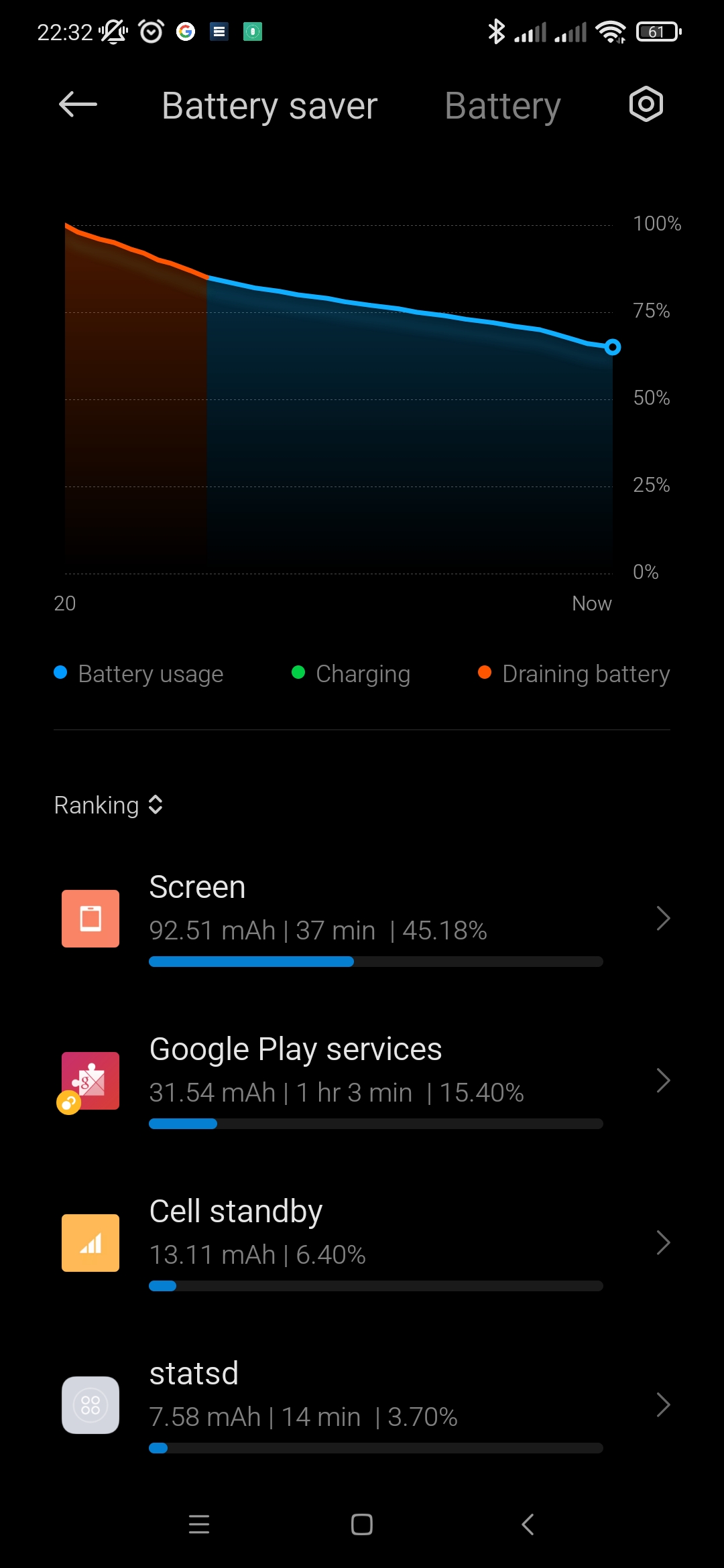Screen dimensions: 724x1568
Task: View Google Play services usage details
Action: (x=362, y=1081)
